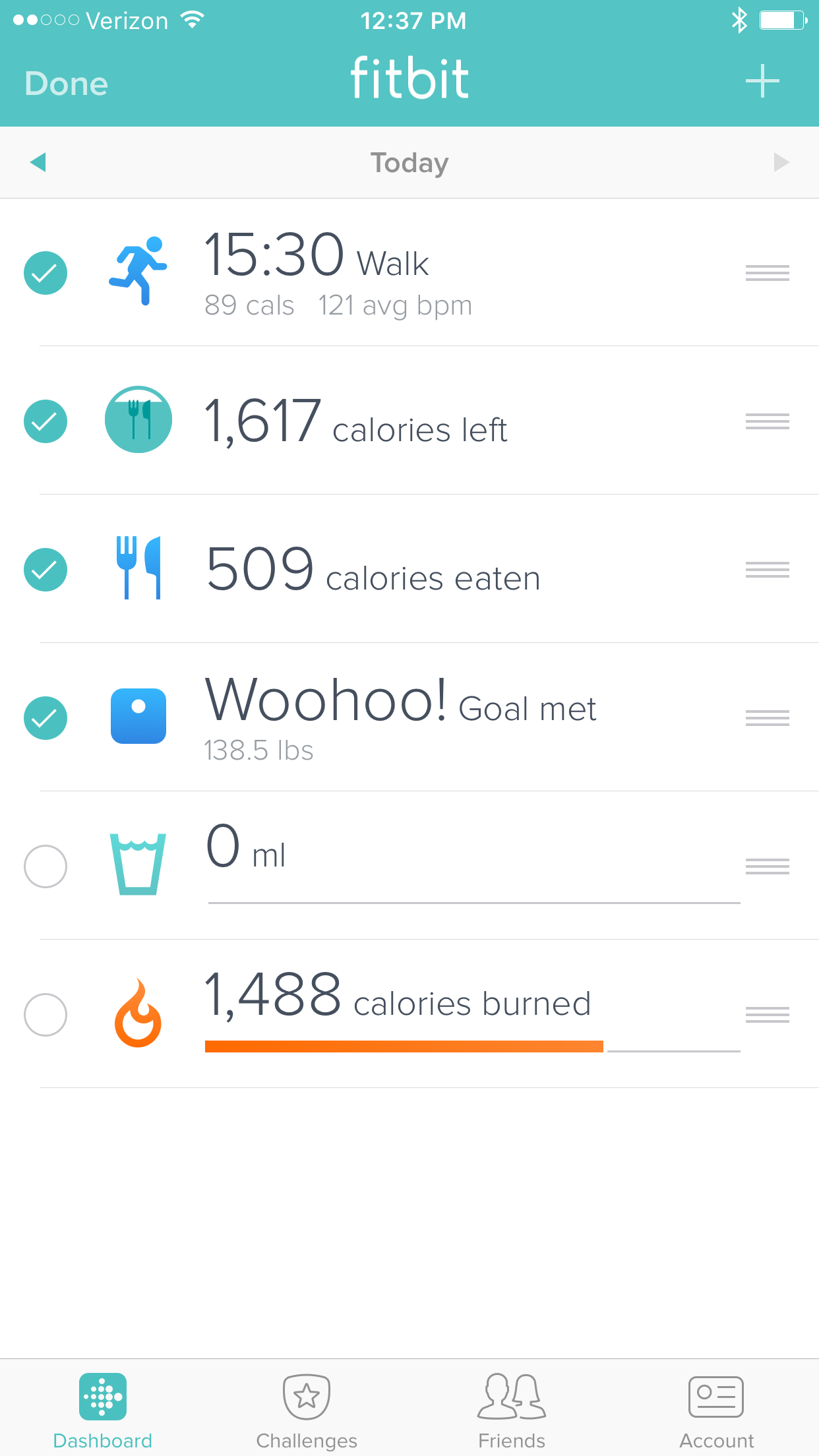Uncheck the calories left tile
The image size is (819, 1456).
[45, 421]
